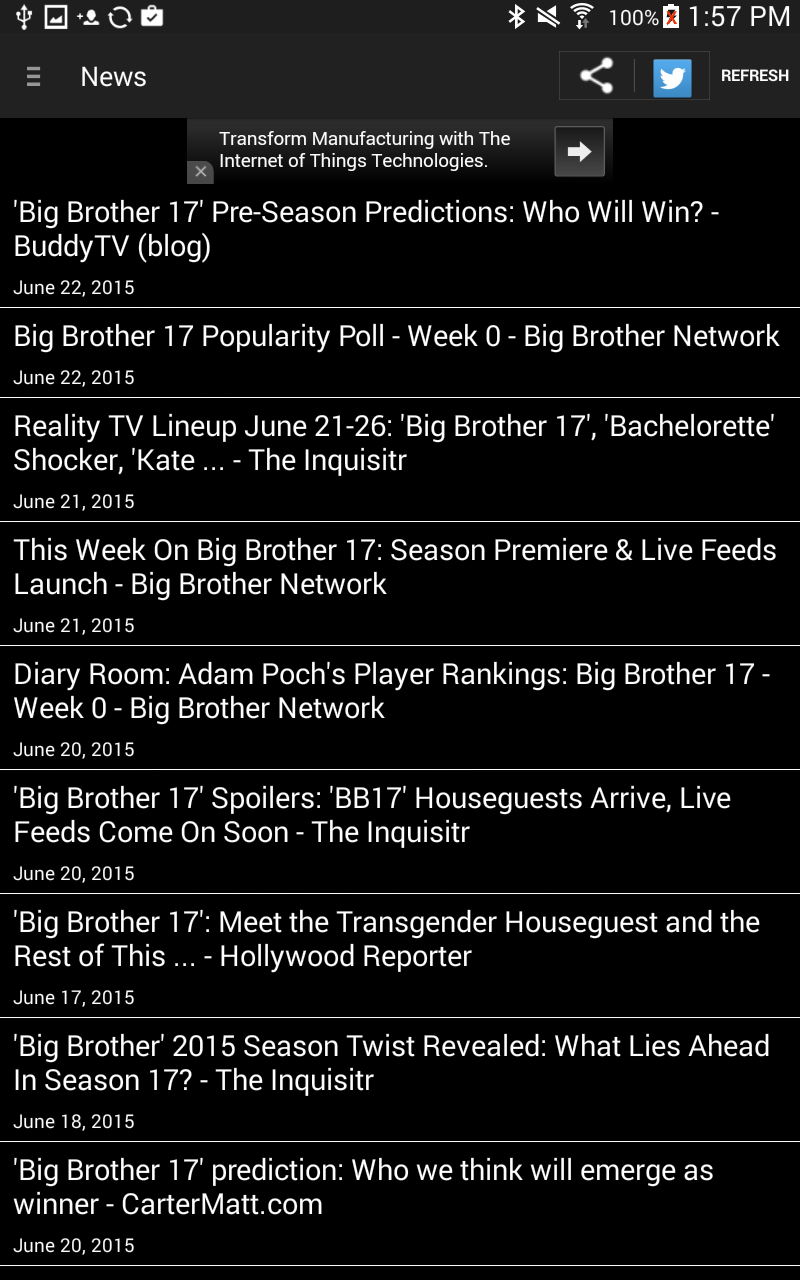Tap the muted volume icon in the status bar
Viewport: 800px width, 1280px height.
(548, 16)
